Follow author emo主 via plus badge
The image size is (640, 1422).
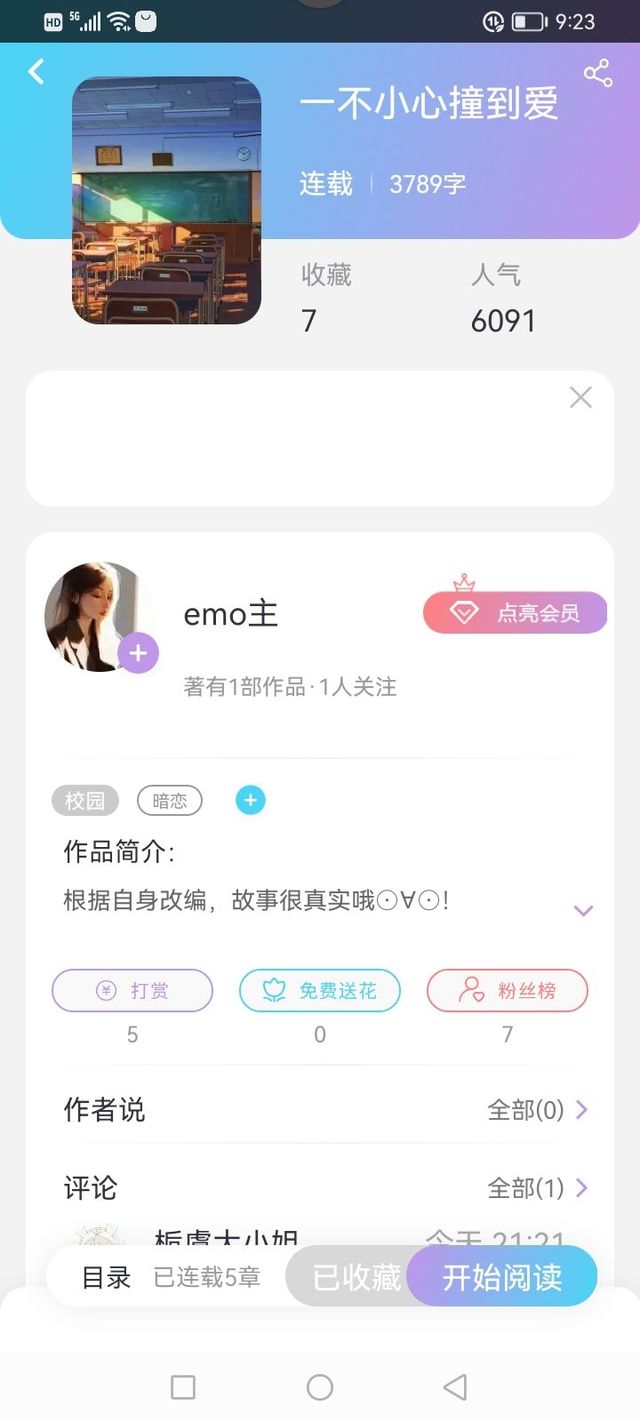(x=138, y=654)
